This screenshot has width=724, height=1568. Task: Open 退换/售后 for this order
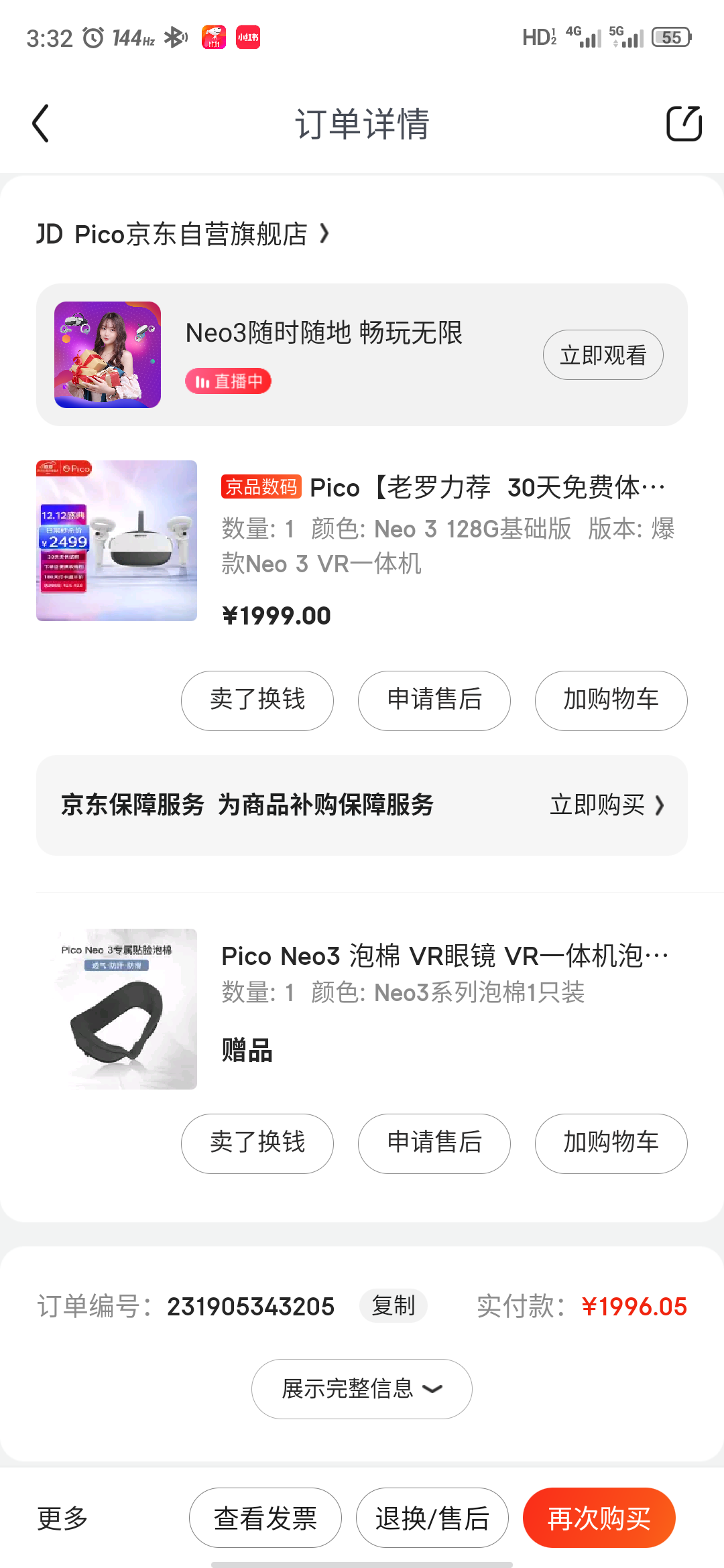click(432, 1518)
